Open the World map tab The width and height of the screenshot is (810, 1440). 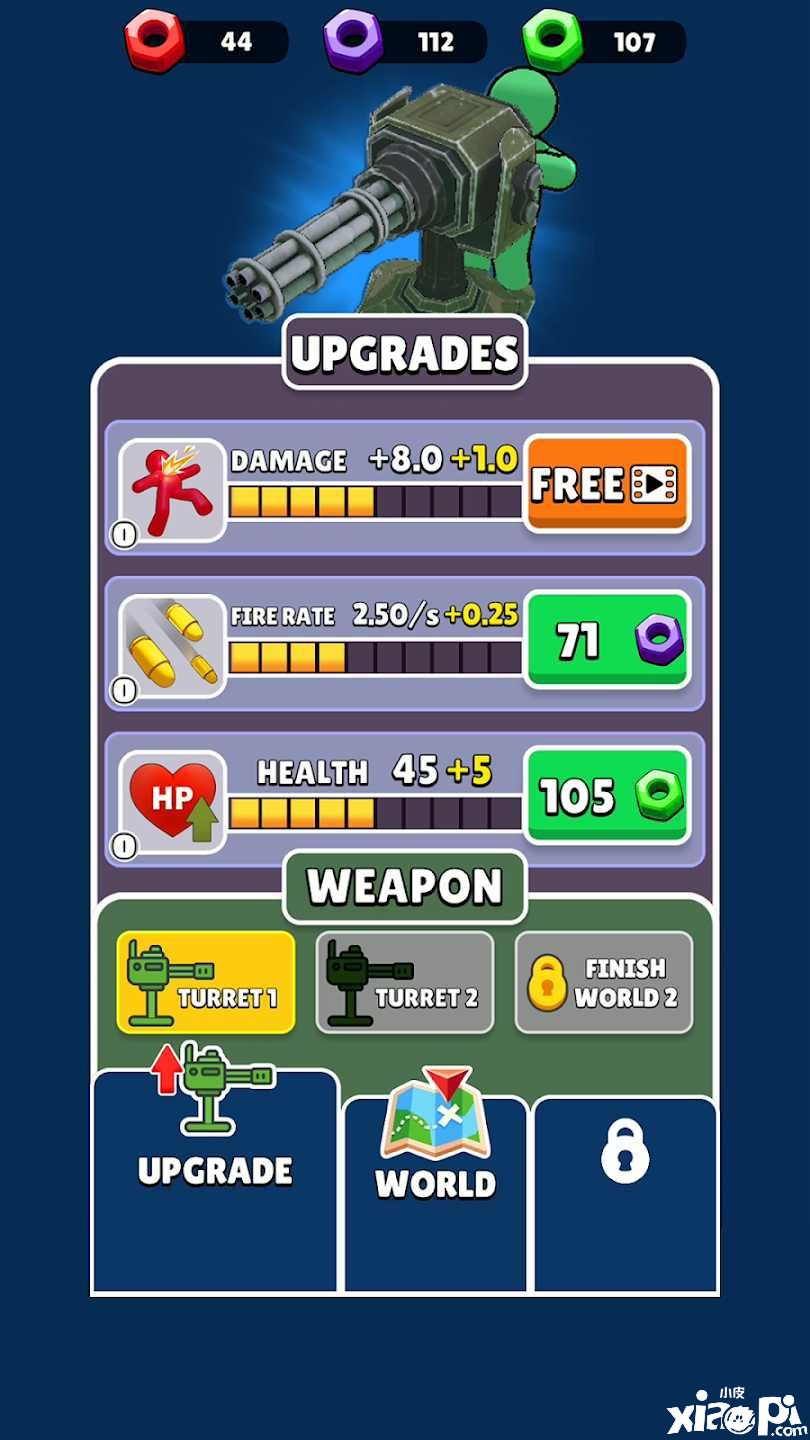tap(435, 1190)
